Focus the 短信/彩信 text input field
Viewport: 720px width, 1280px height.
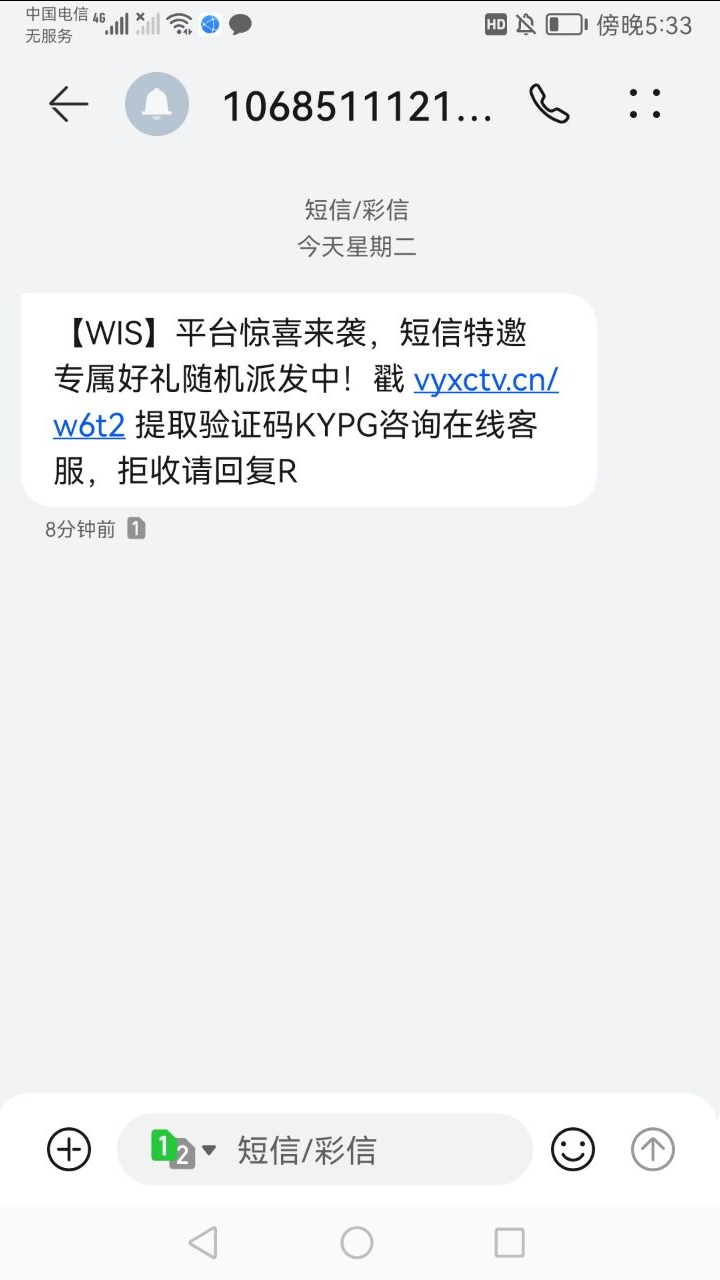click(x=370, y=1150)
